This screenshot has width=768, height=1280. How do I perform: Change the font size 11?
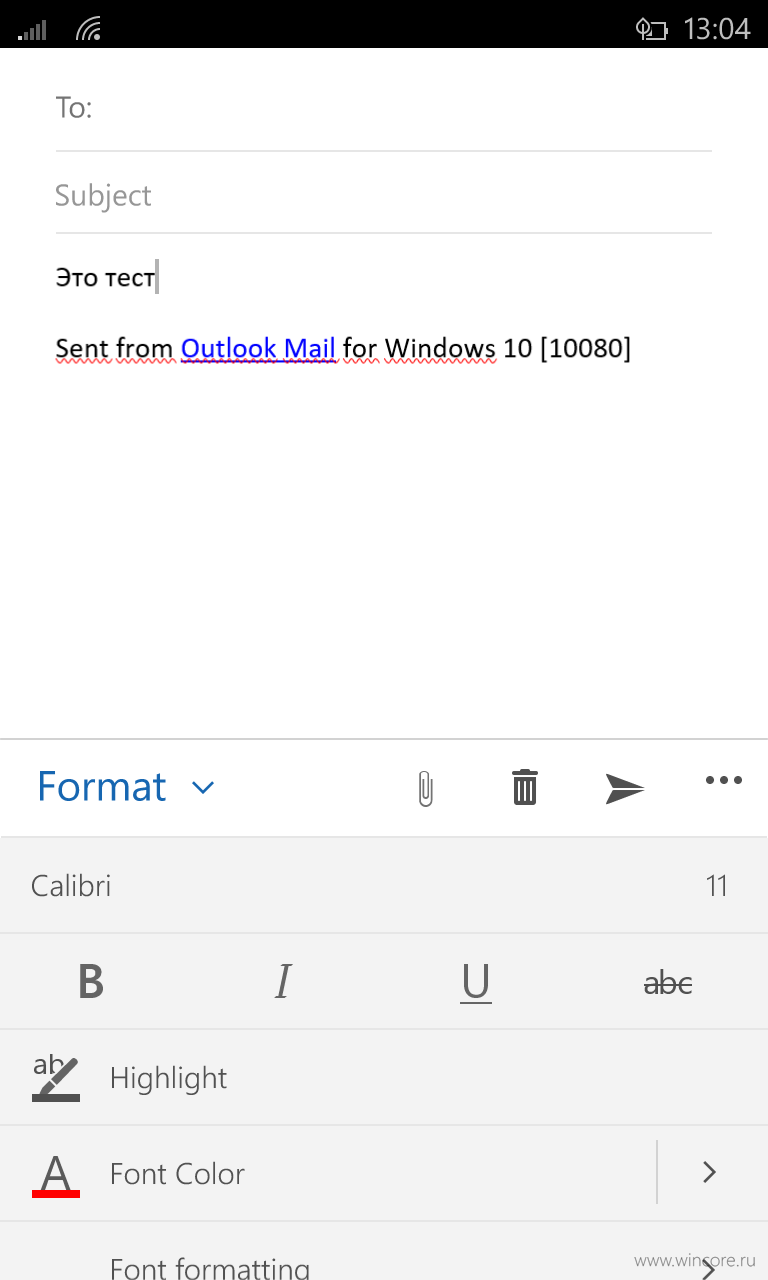[x=716, y=886]
